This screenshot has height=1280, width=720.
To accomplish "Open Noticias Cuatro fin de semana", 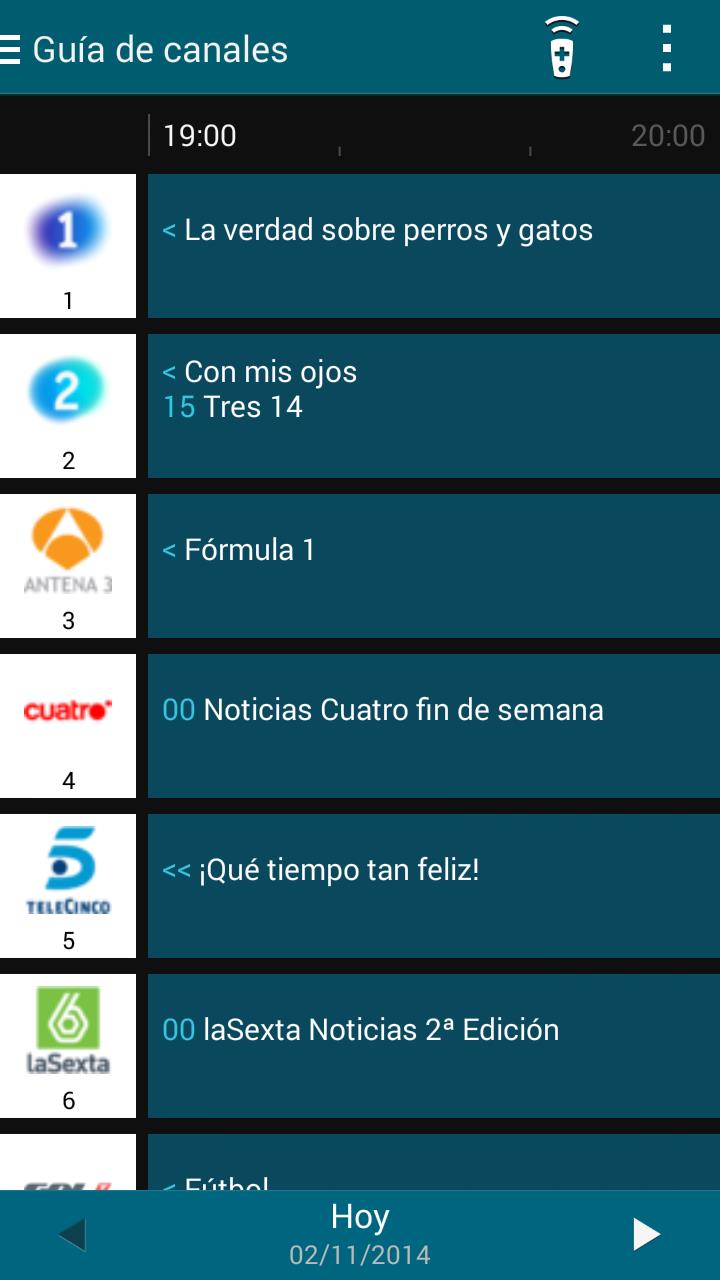I will [x=433, y=725].
